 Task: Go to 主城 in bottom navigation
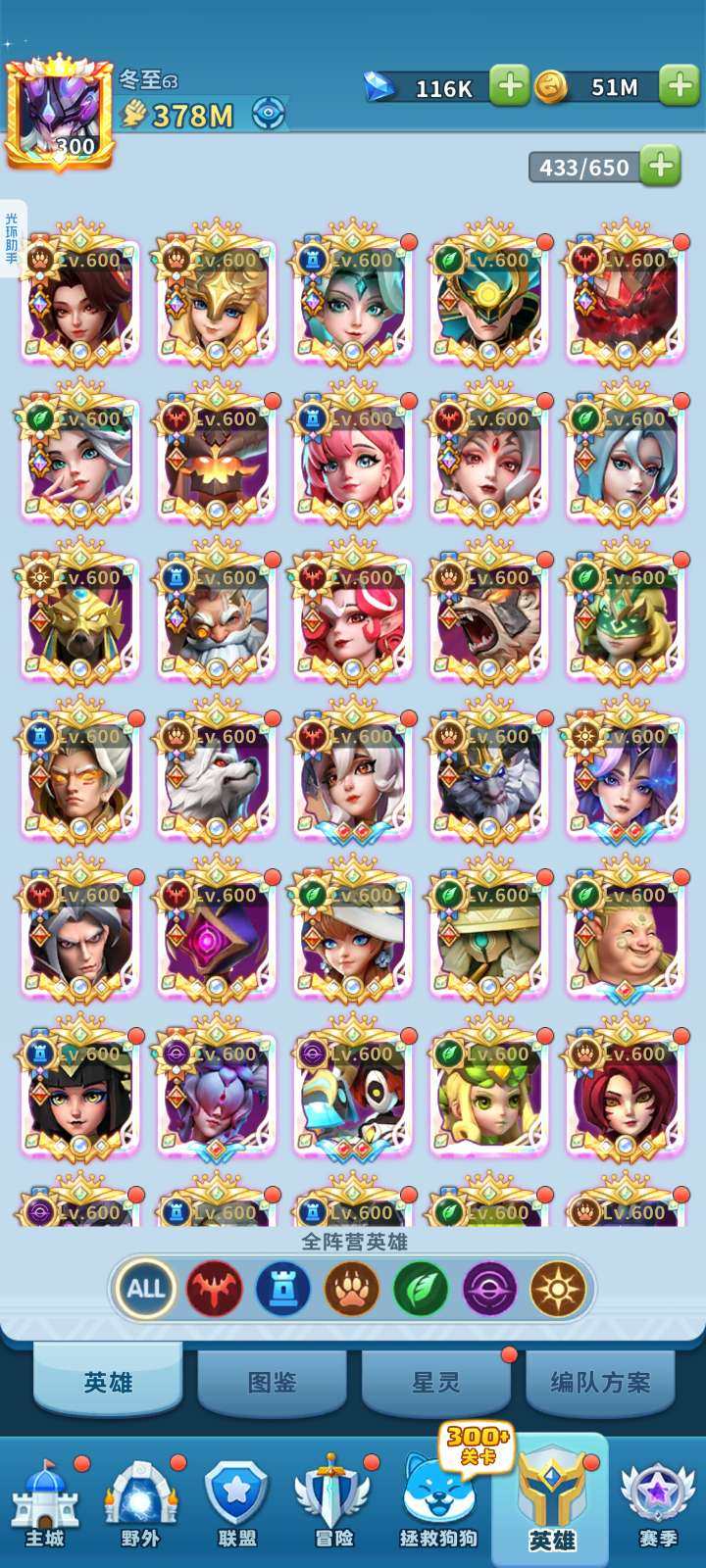44,1504
